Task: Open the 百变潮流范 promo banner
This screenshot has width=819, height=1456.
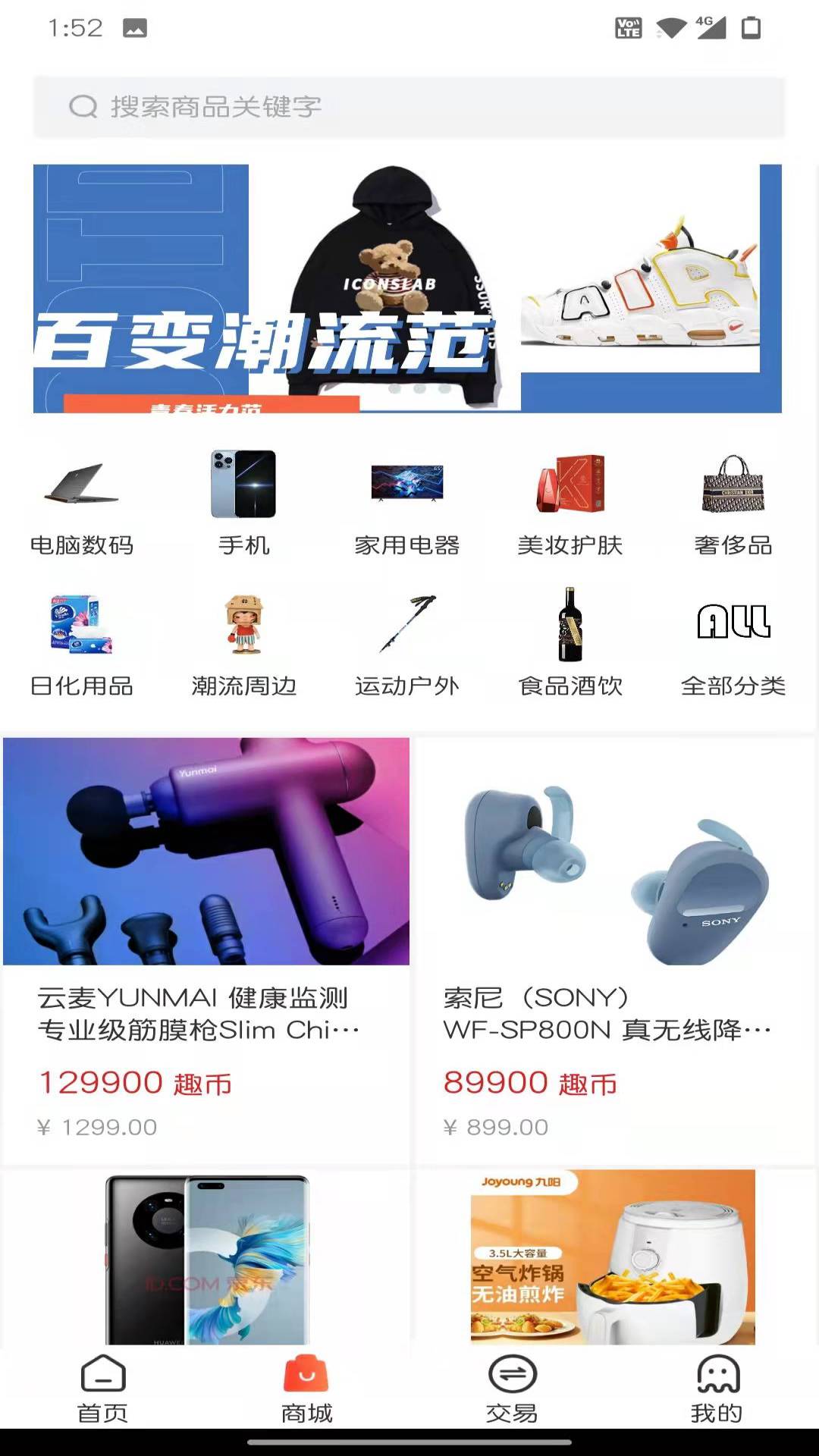Action: click(407, 288)
